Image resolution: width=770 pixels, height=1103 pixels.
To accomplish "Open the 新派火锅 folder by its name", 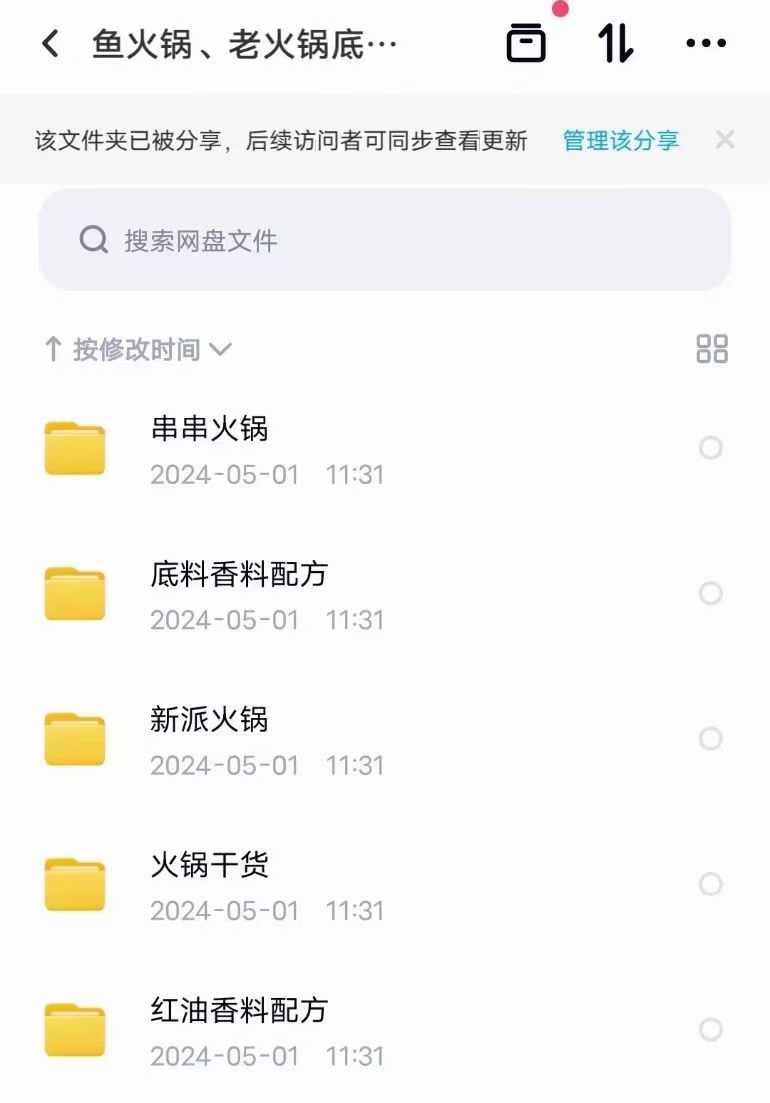I will pos(210,720).
